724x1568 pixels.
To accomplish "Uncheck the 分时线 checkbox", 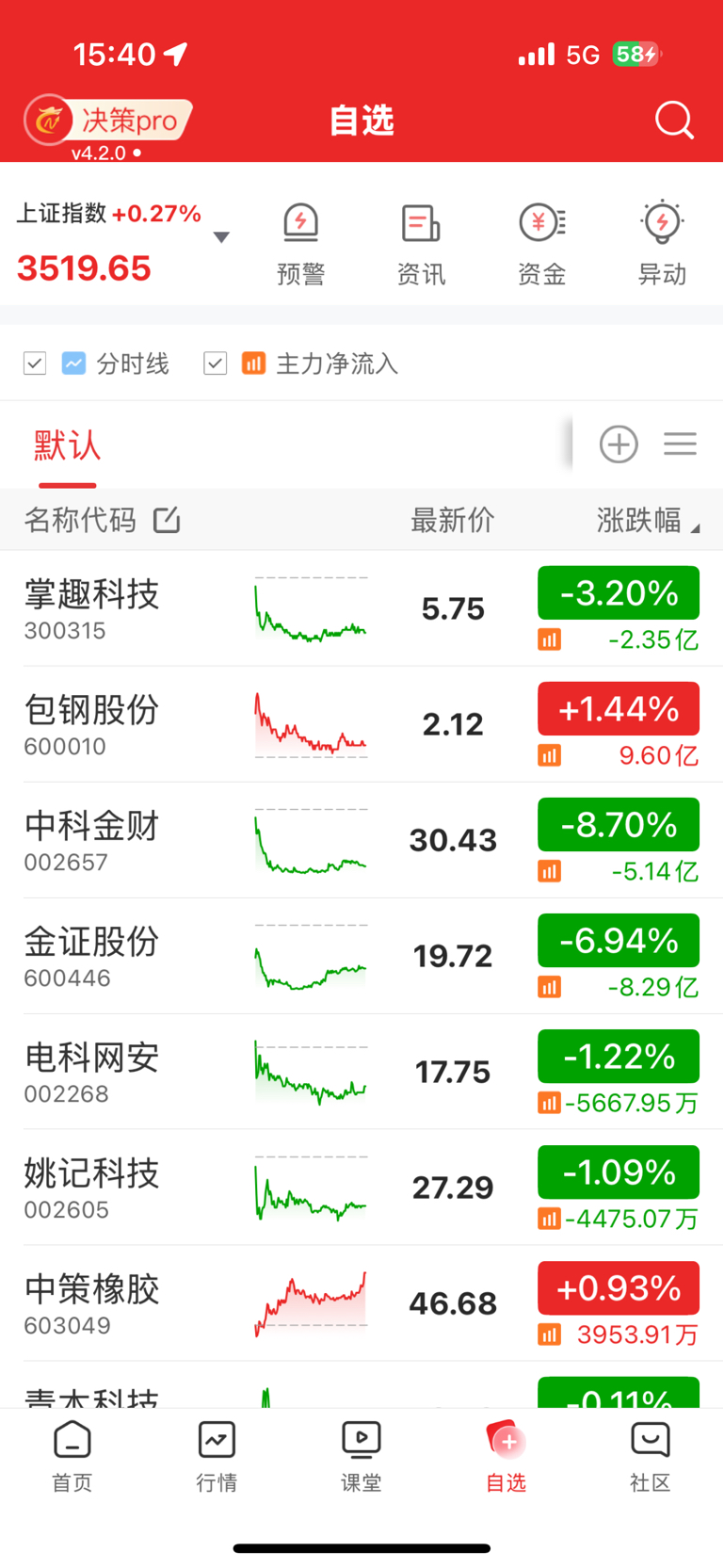I will (35, 363).
